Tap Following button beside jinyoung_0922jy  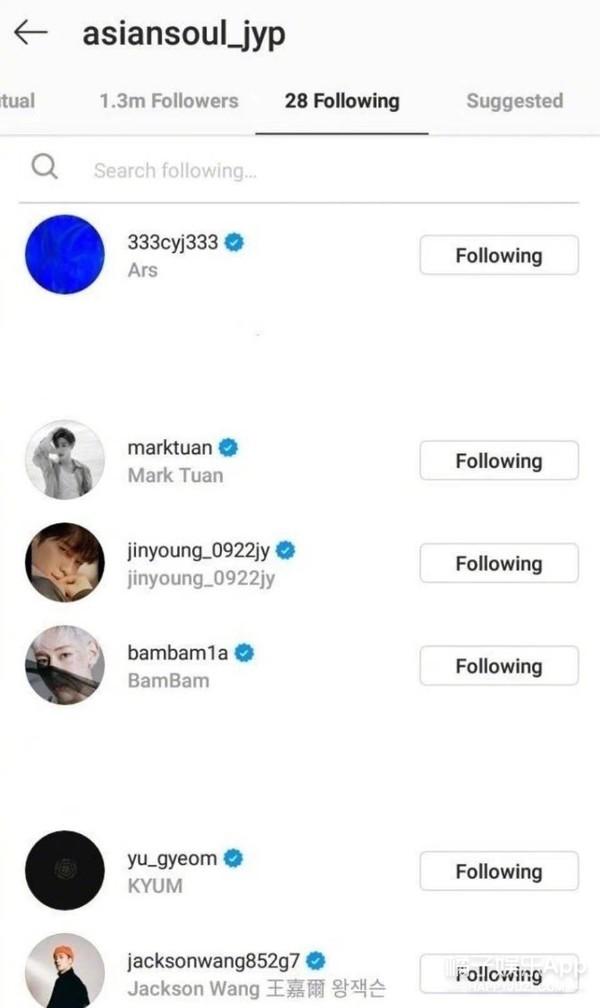(x=498, y=563)
